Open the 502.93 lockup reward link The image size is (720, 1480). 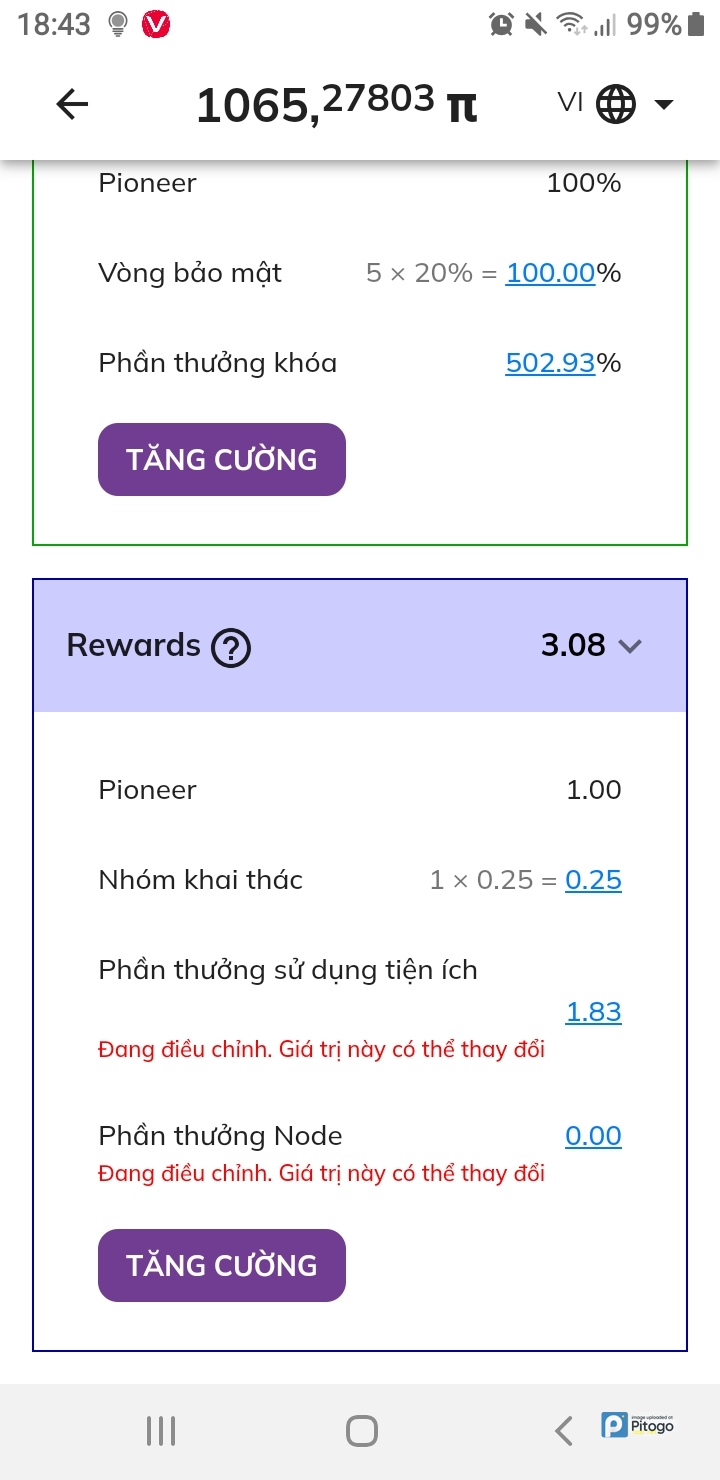pyautogui.click(x=551, y=363)
